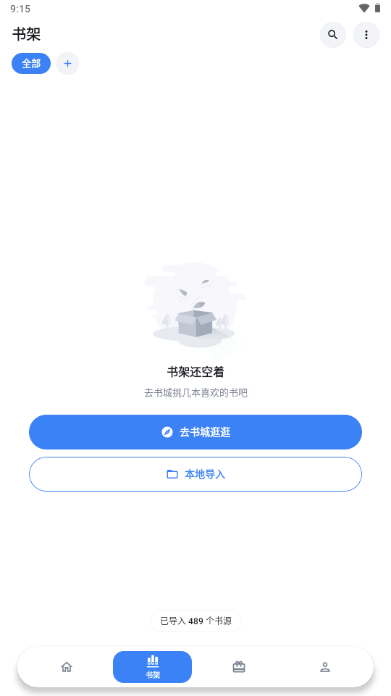Open the 已导入 489 个书源 pill
Screen dimensions: 391x696
[x=196, y=621]
